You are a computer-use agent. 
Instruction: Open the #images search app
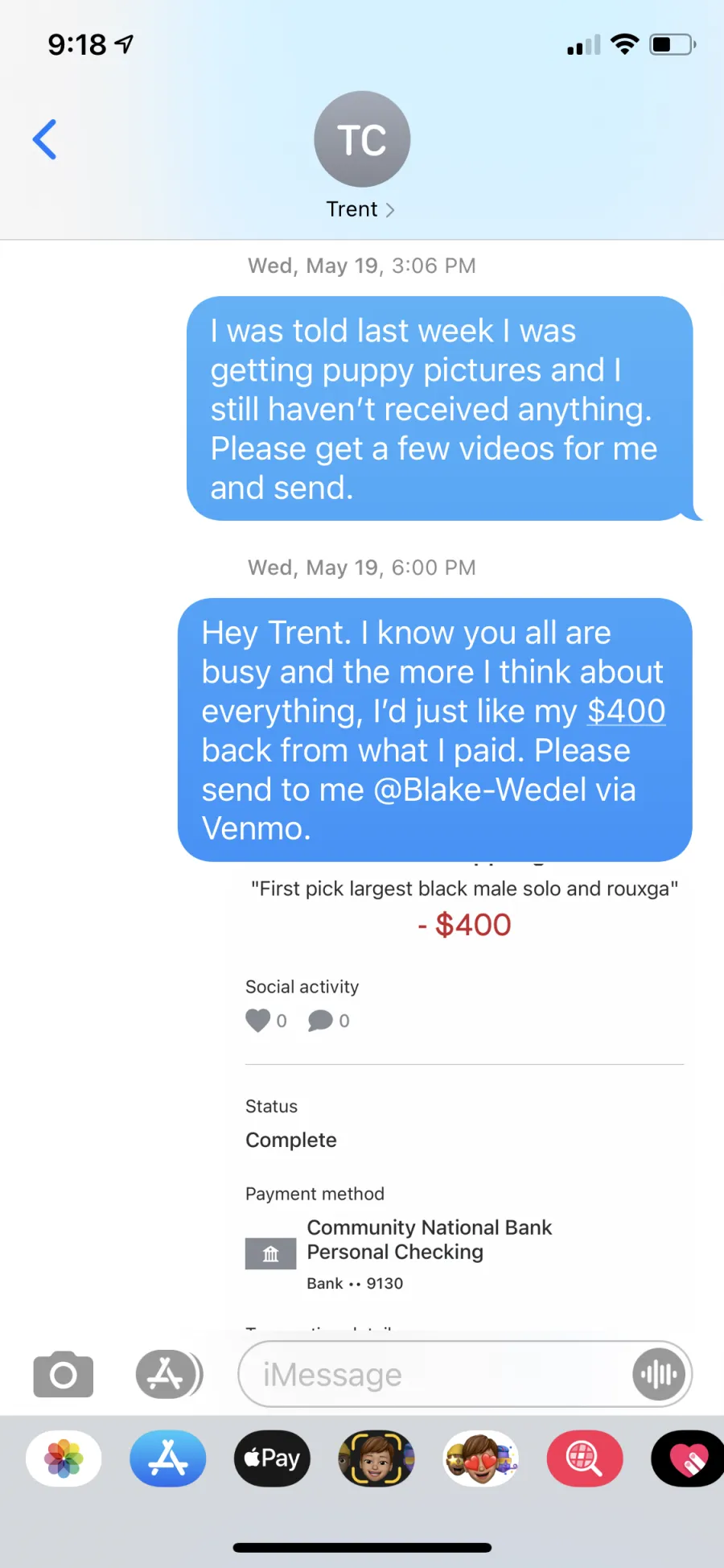pos(585,1459)
